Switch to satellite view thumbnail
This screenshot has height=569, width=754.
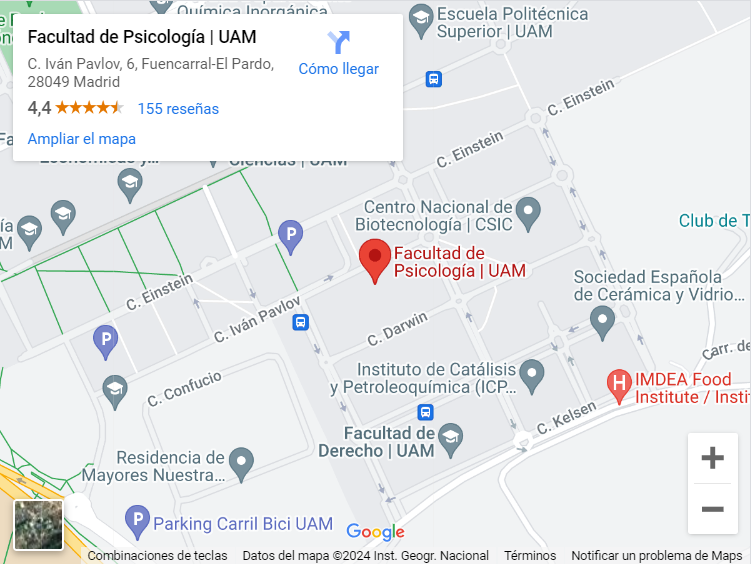tap(38, 525)
